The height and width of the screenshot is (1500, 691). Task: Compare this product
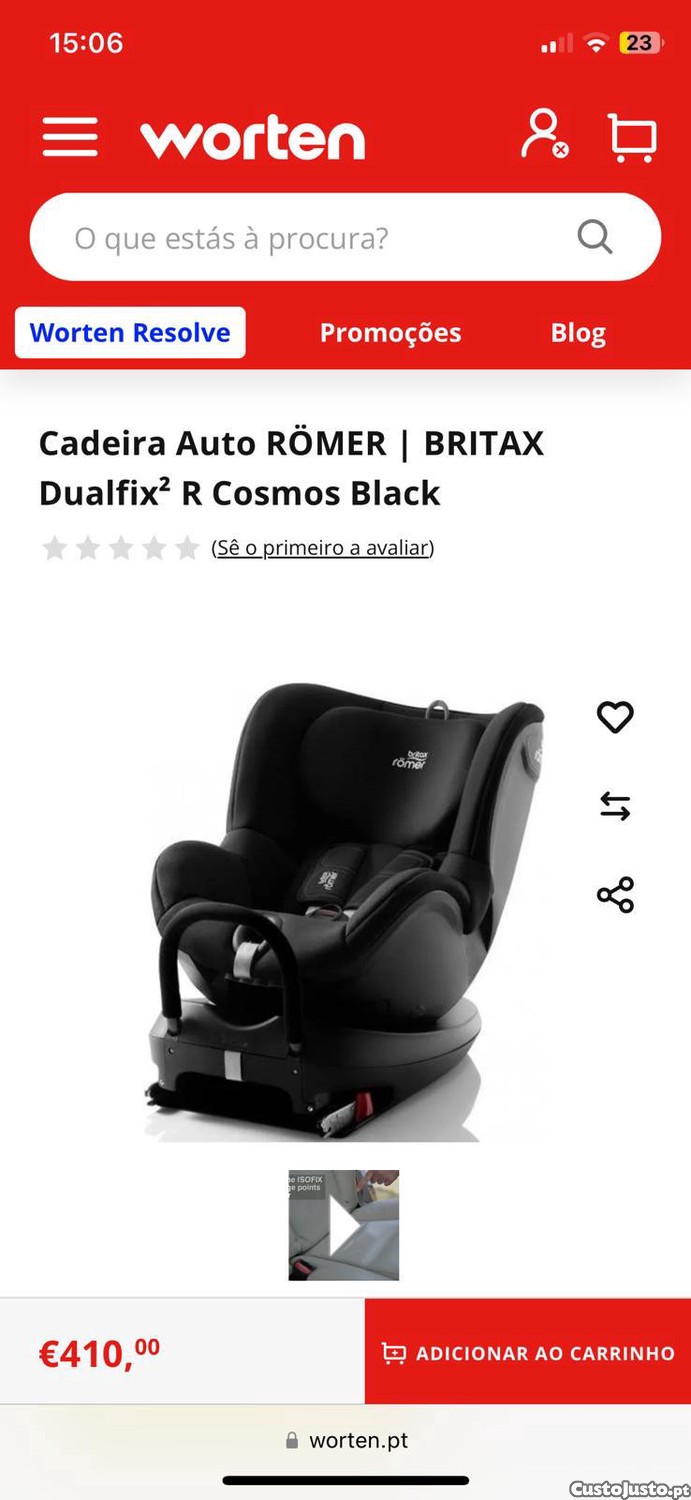pyautogui.click(x=615, y=806)
